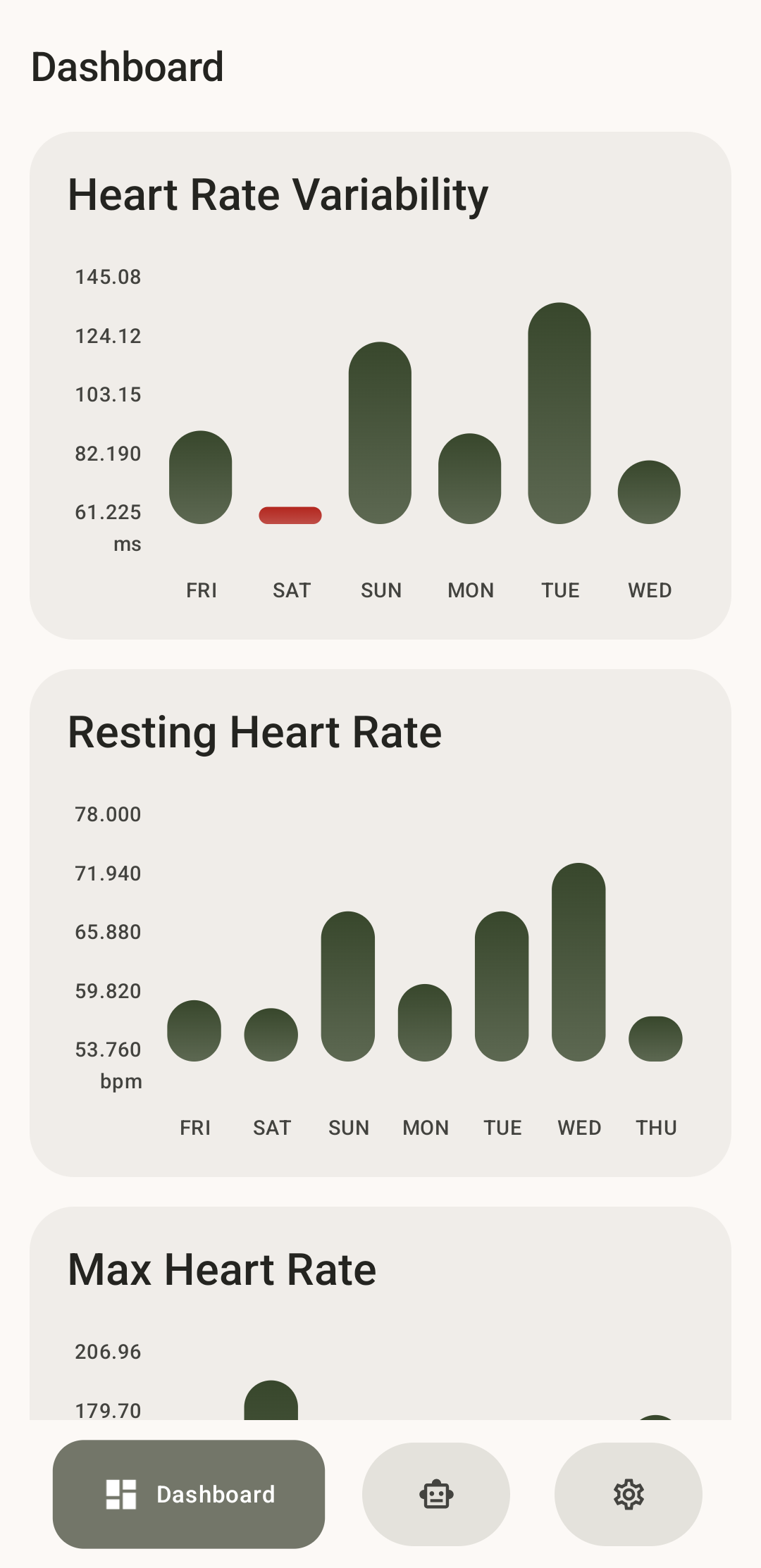Click the MON bar in Resting Heart Rate chart
This screenshot has width=761, height=1568.
point(426,1021)
